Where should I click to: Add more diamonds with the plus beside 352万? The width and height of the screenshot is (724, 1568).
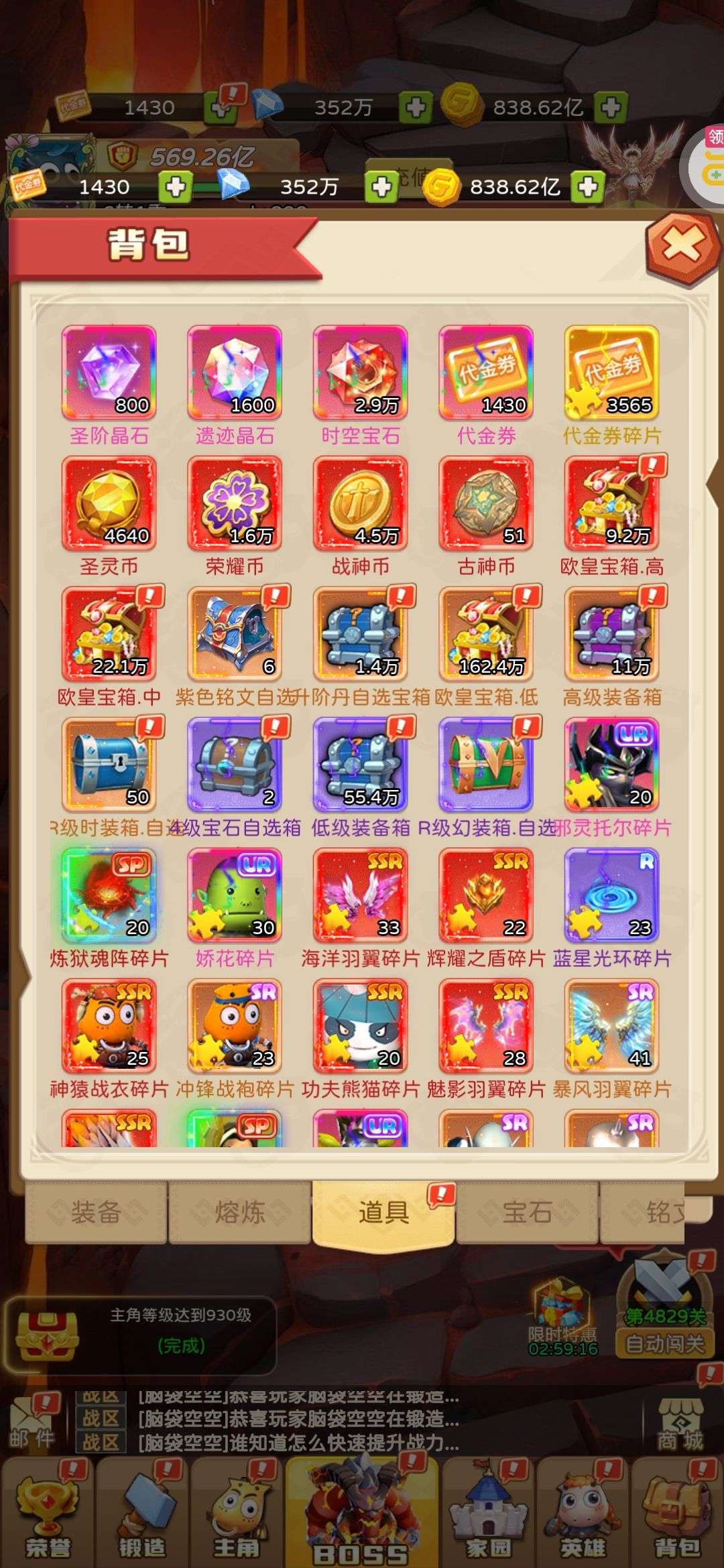381,187
